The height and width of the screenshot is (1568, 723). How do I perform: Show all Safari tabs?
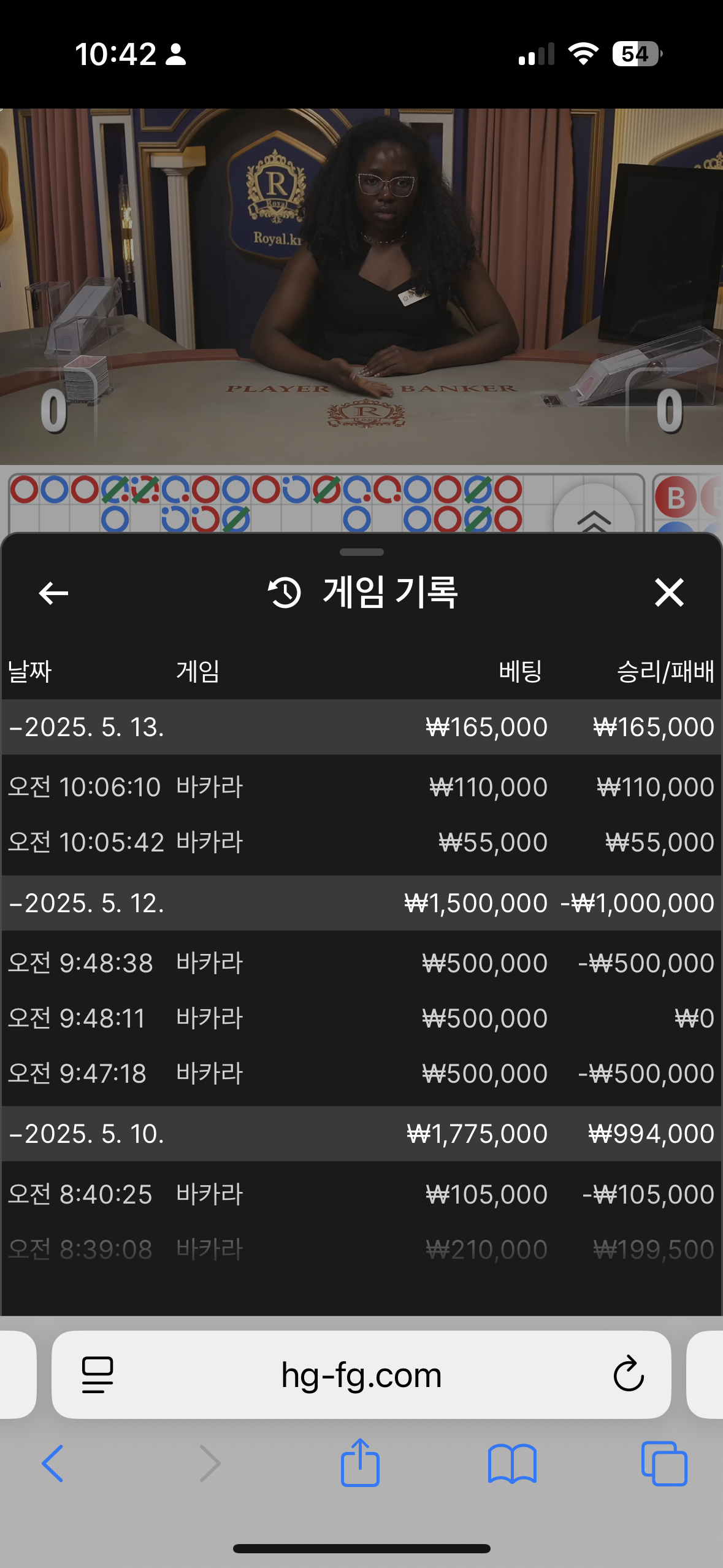(x=664, y=1463)
